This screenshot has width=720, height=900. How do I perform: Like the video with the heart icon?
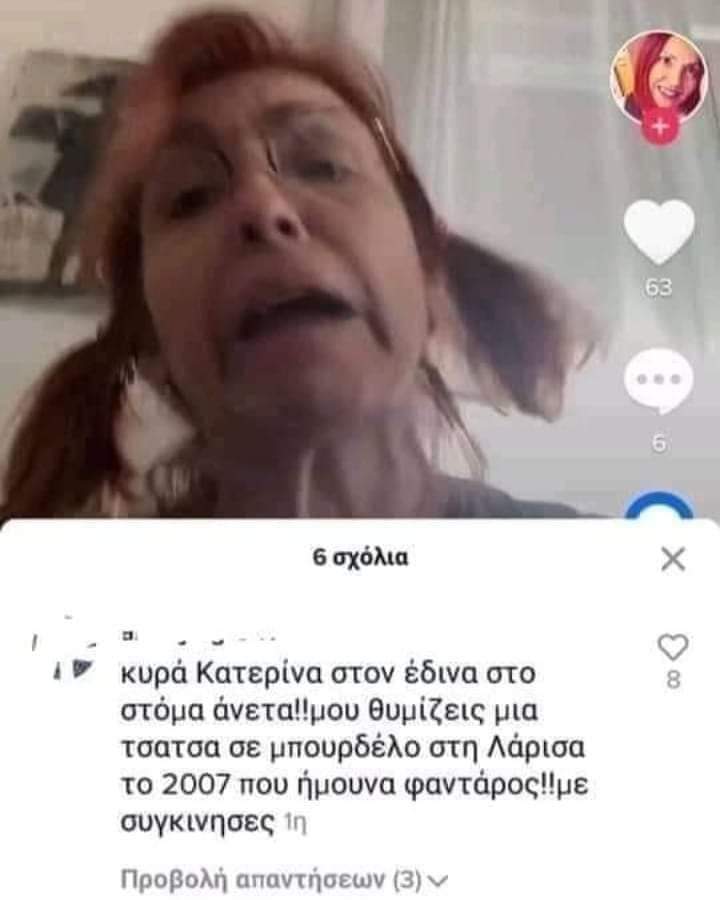[658, 232]
